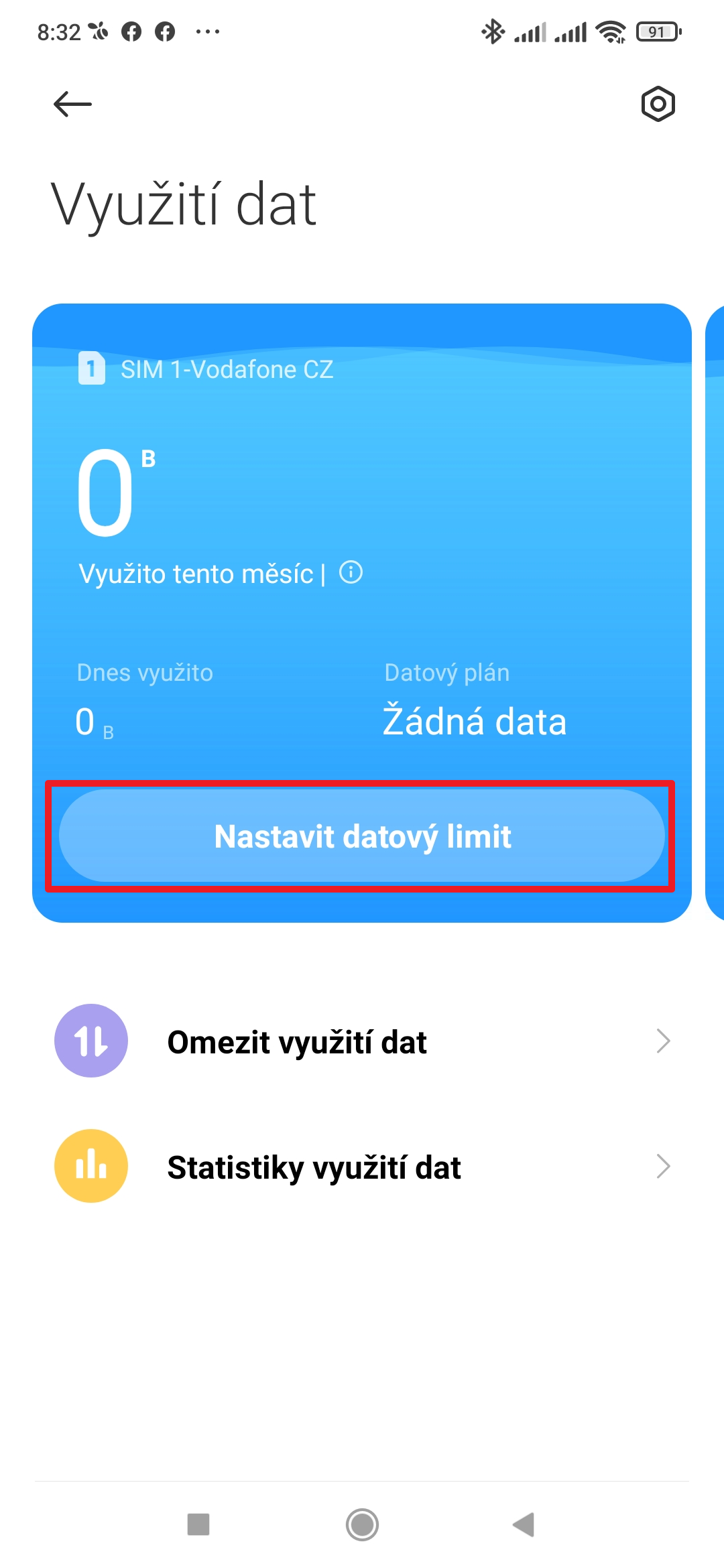
Task: Open data usage settings gear icon
Action: (658, 104)
